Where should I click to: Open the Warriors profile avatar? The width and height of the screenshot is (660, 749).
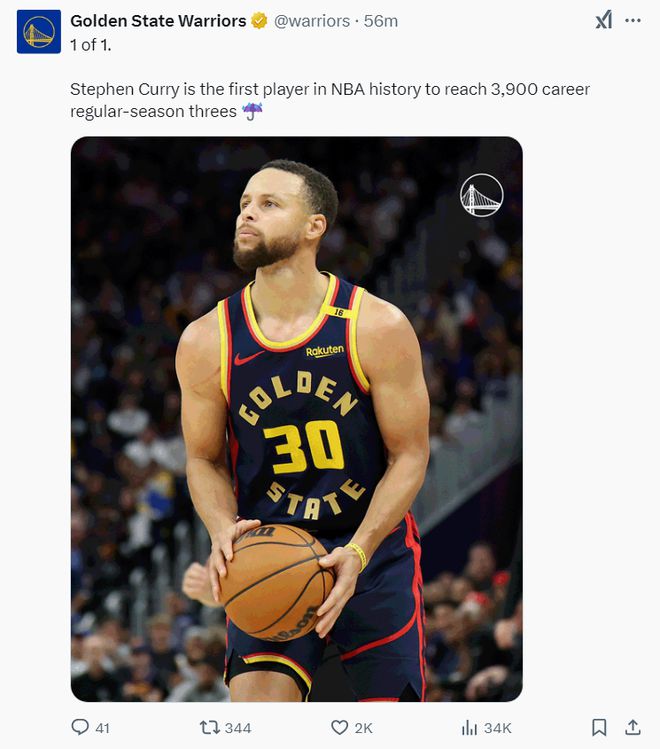click(38, 31)
